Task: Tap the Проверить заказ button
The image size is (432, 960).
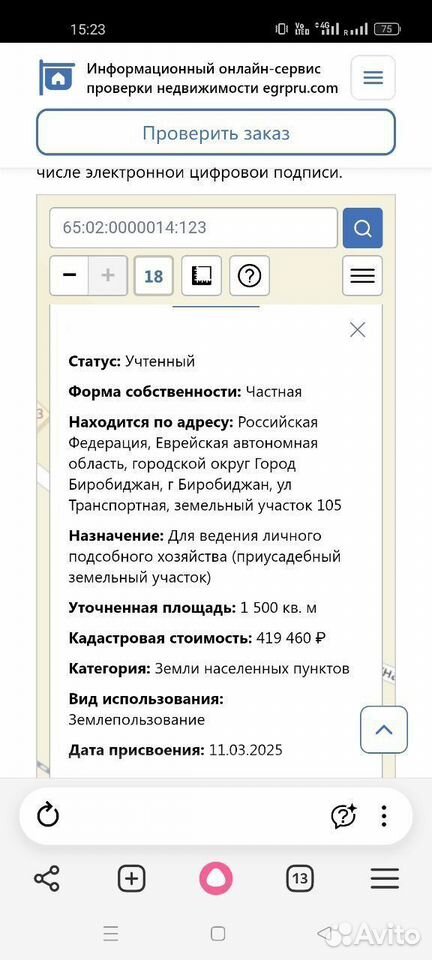Action: coord(216,133)
